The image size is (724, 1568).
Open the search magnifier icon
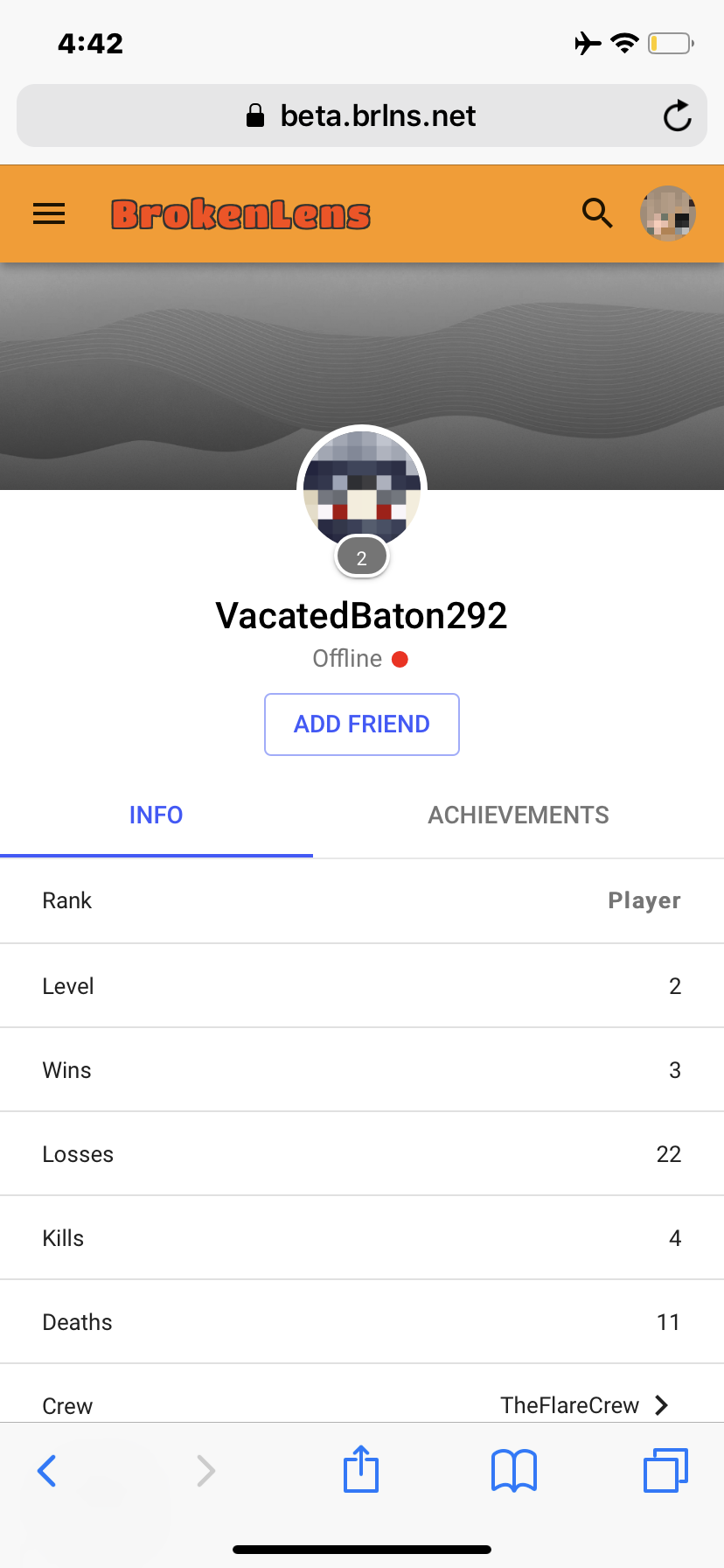tap(598, 213)
